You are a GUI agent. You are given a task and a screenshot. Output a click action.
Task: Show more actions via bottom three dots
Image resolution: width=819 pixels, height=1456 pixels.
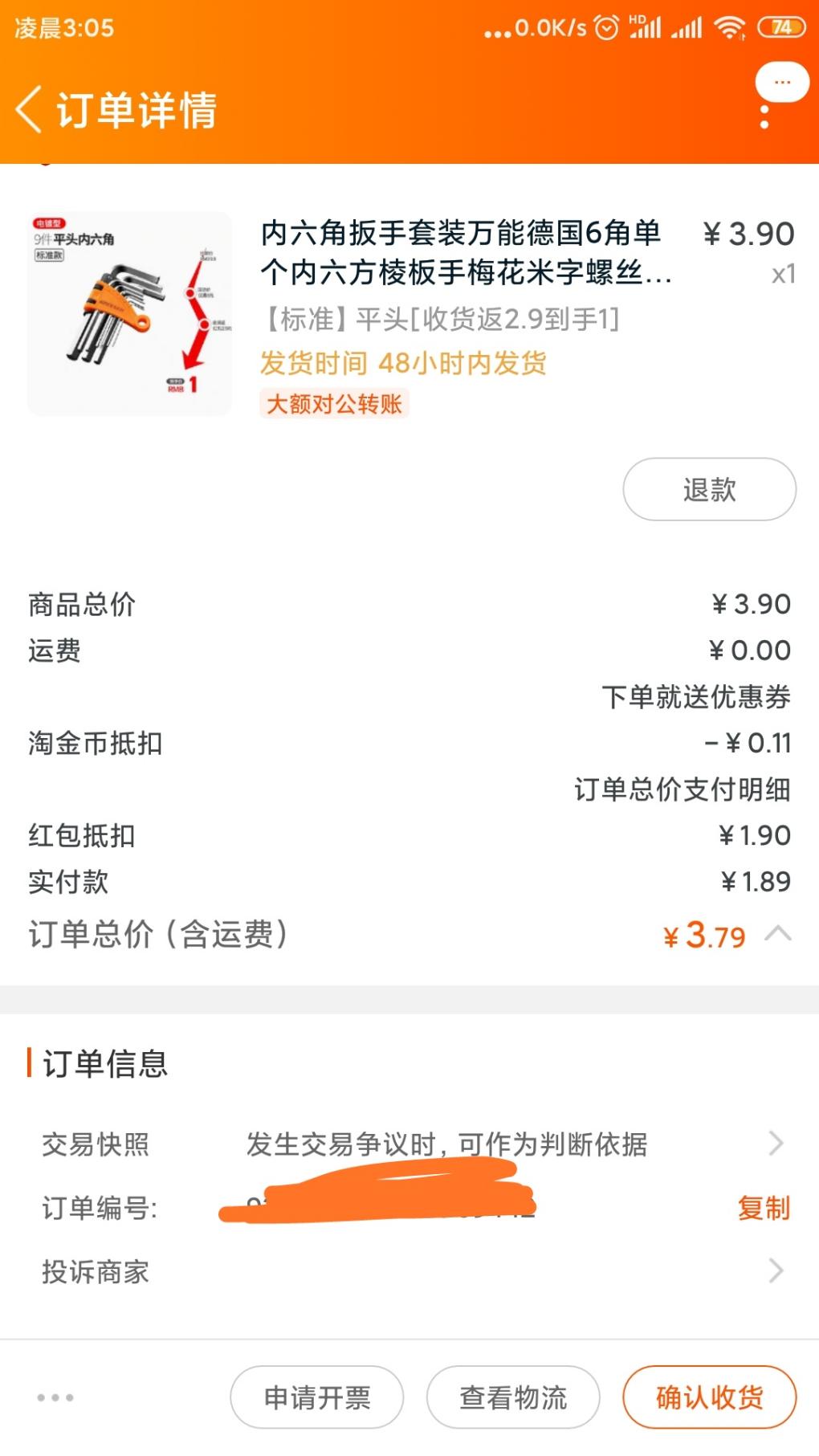[x=55, y=1397]
